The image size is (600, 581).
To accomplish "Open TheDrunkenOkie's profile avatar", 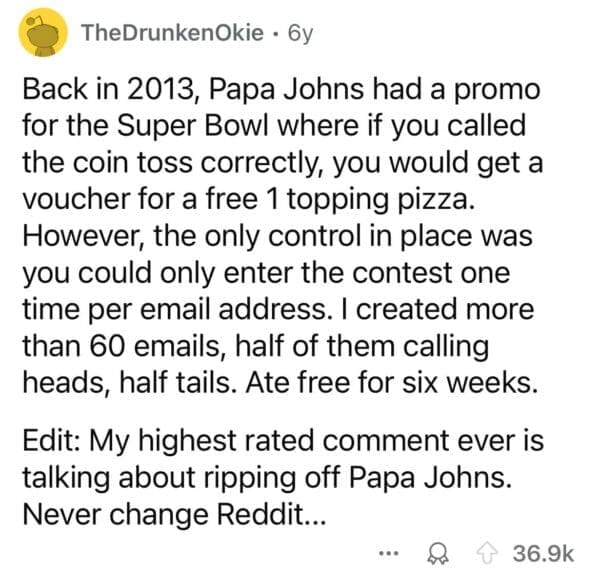I will point(40,37).
